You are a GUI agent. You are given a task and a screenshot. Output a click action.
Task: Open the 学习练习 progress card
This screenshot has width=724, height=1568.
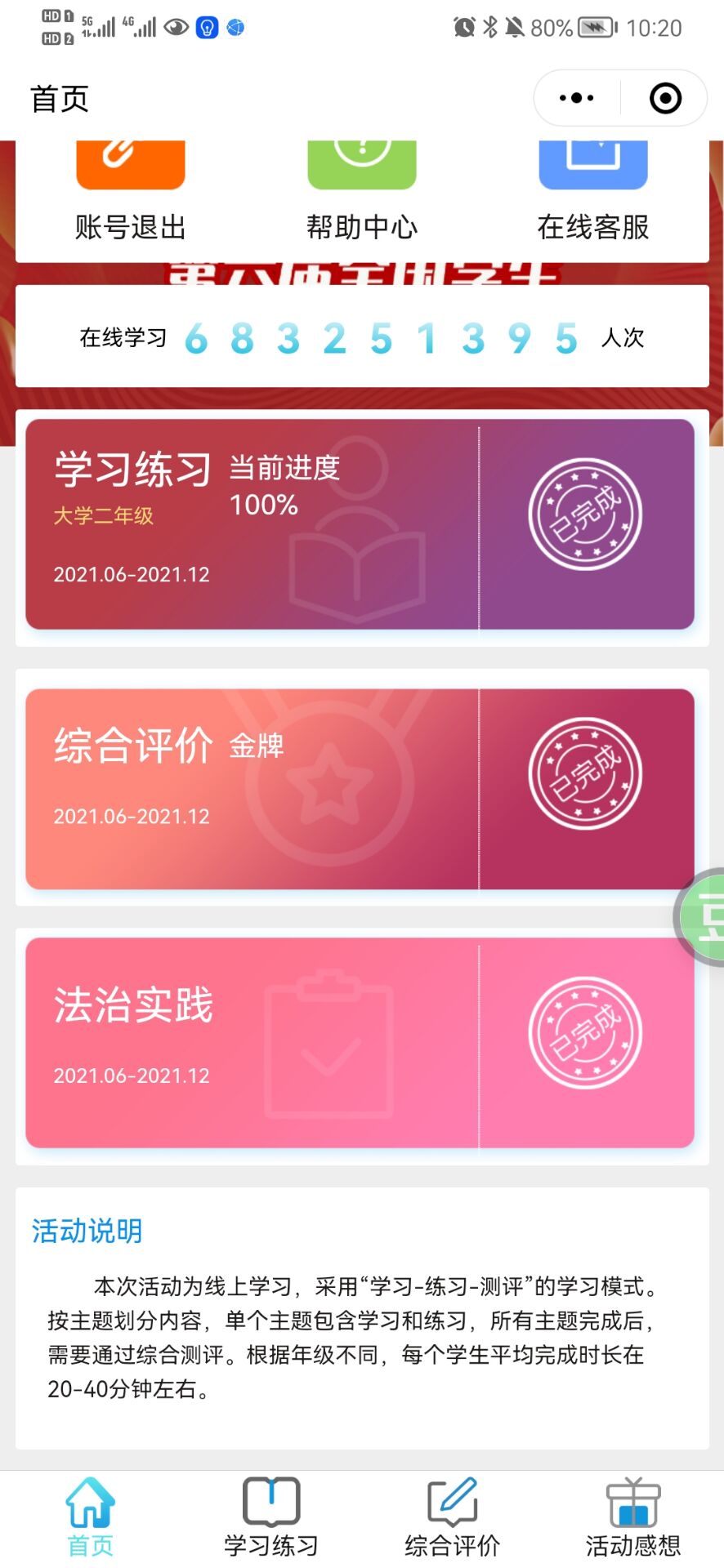[360, 524]
